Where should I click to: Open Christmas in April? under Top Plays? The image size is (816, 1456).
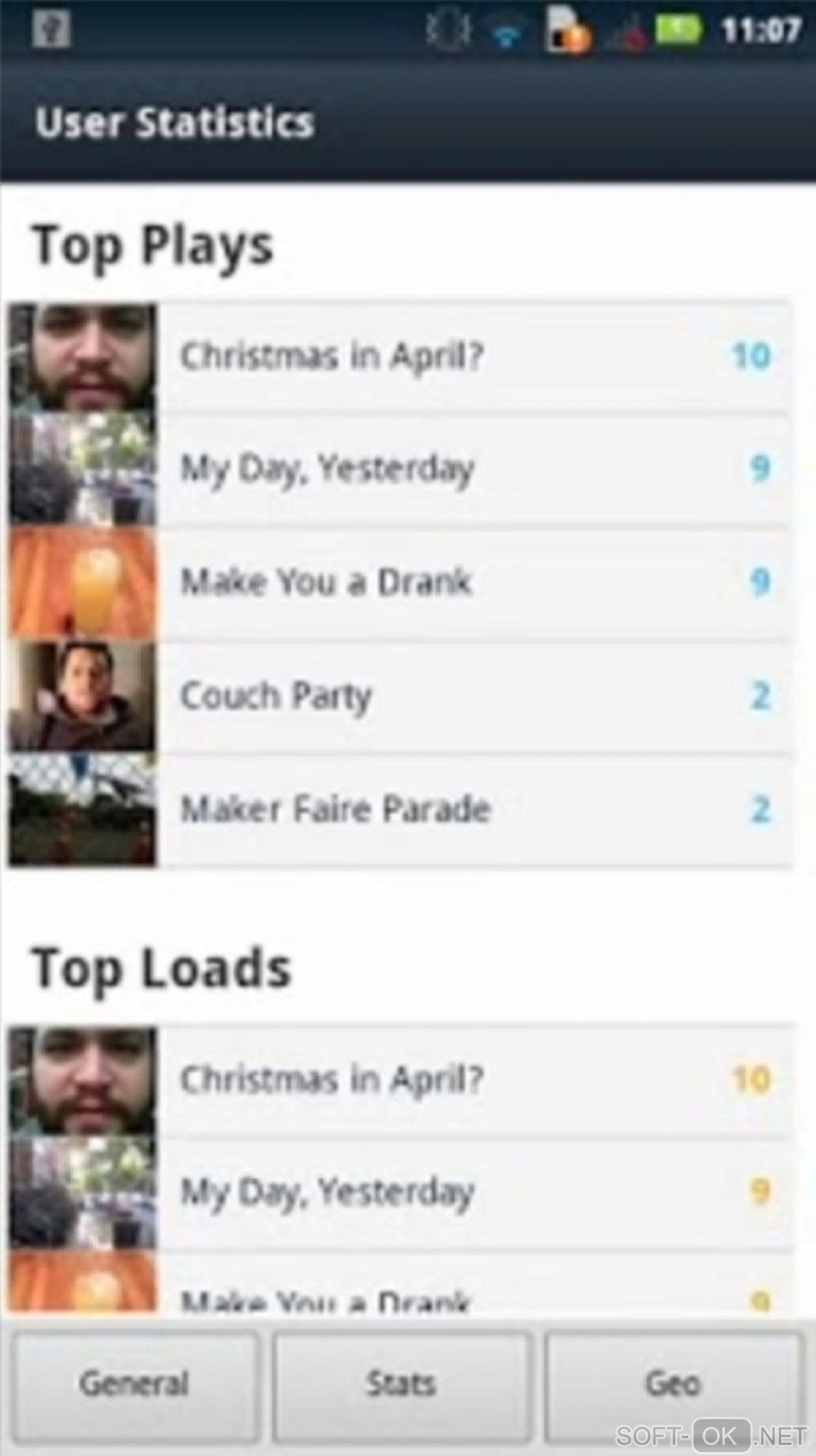(400, 356)
